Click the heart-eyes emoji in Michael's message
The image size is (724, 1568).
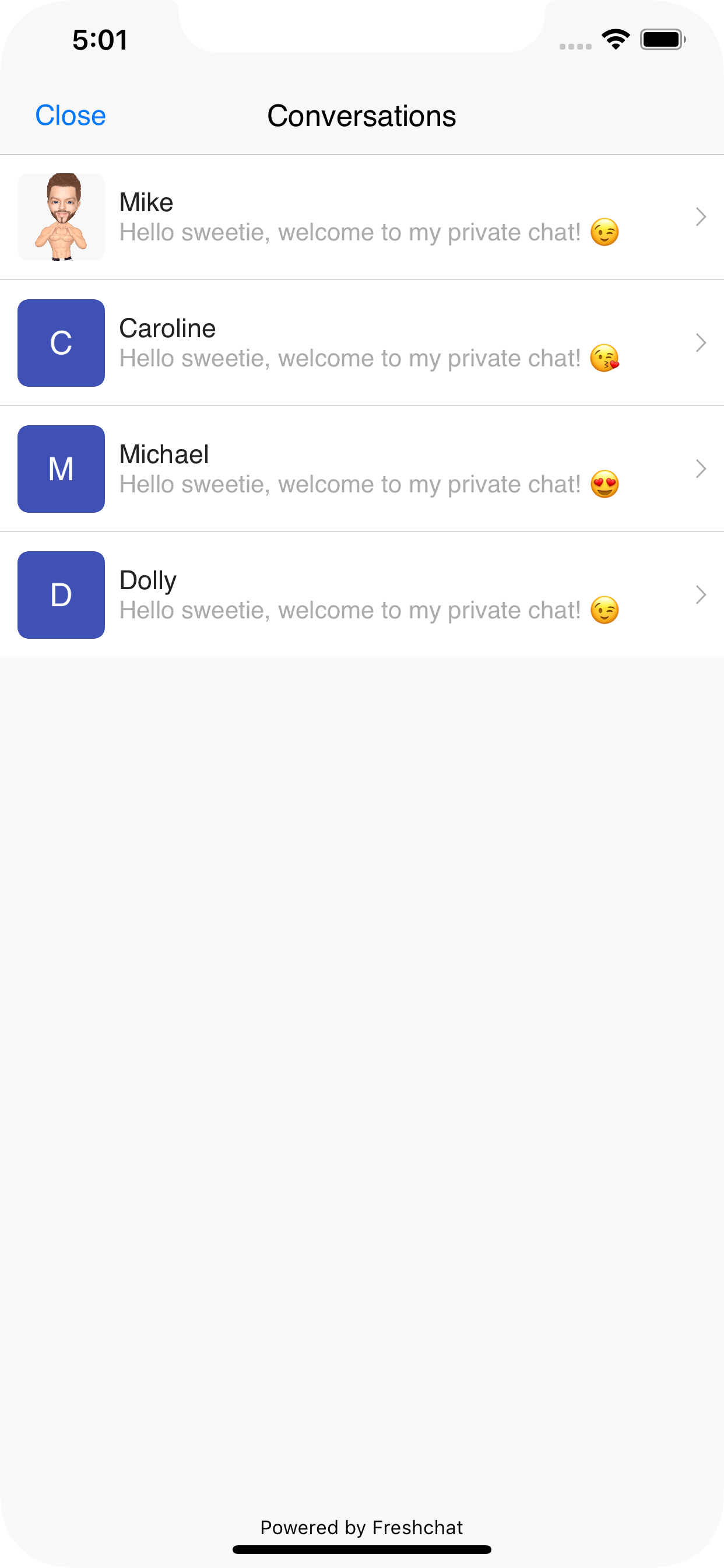[x=604, y=484]
